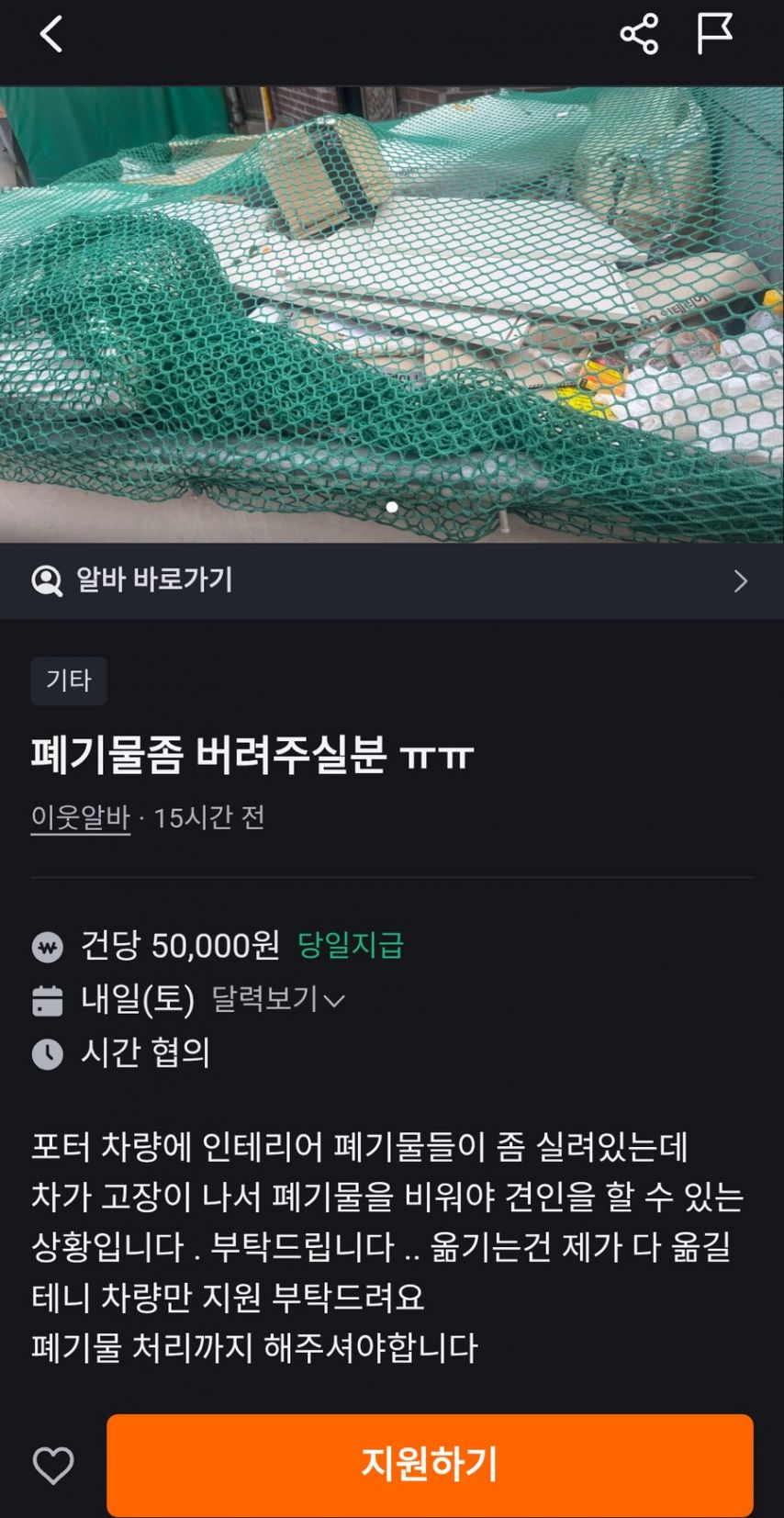Screen dimensions: 784x1518
Task: Open the 알바 바로가기 section via right chevron
Action: pyautogui.click(x=742, y=580)
